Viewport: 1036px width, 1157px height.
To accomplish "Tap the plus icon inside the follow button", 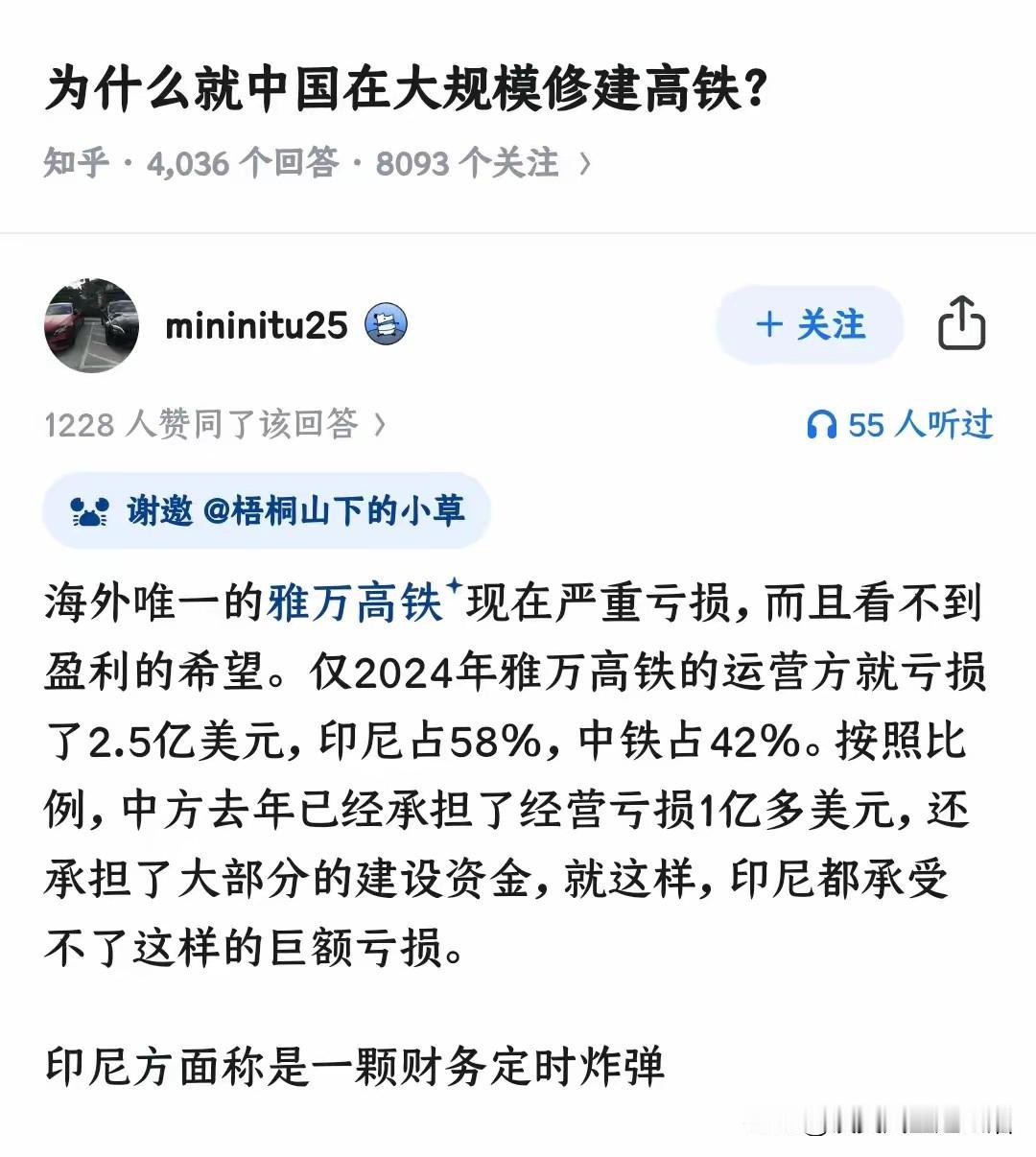I will [x=768, y=325].
